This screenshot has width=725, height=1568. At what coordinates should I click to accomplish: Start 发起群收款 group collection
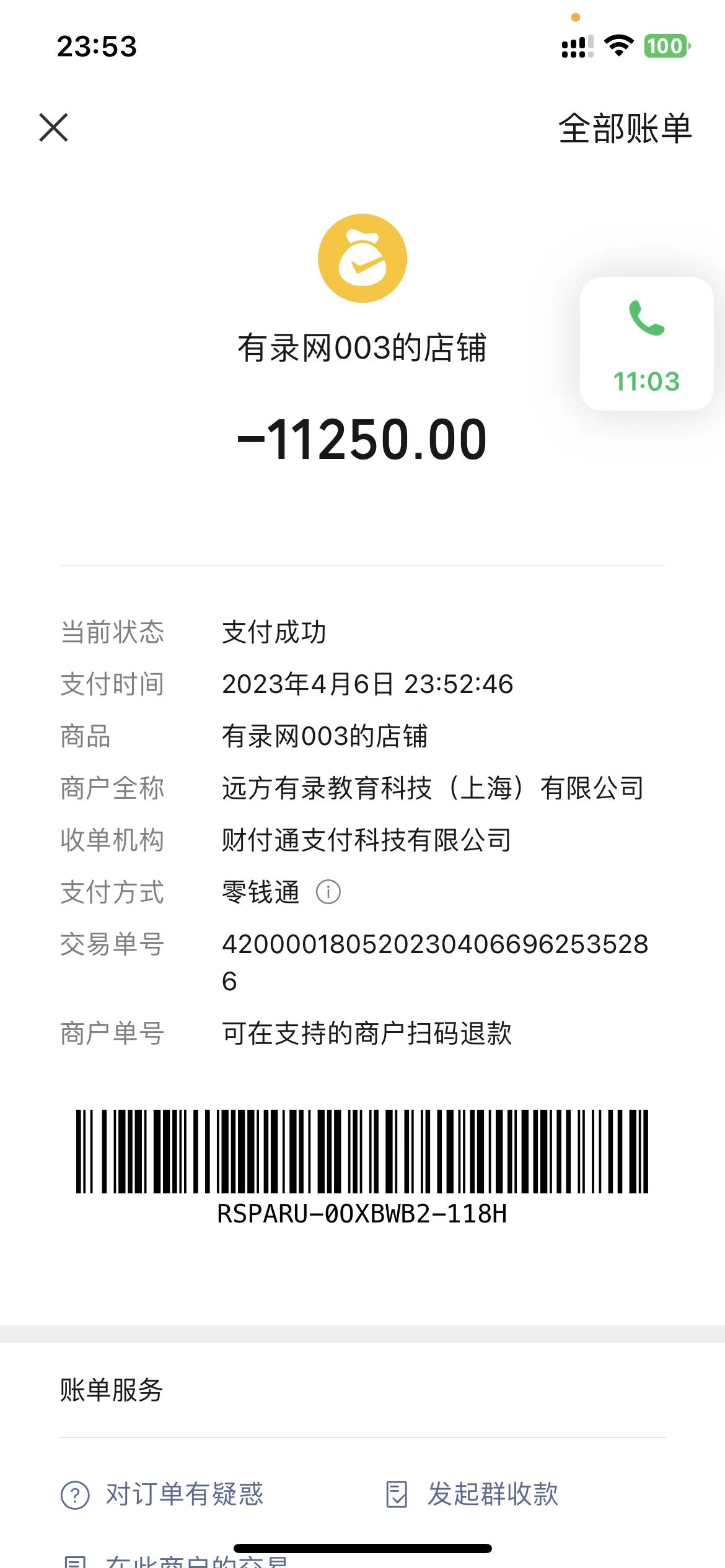pyautogui.click(x=472, y=1494)
